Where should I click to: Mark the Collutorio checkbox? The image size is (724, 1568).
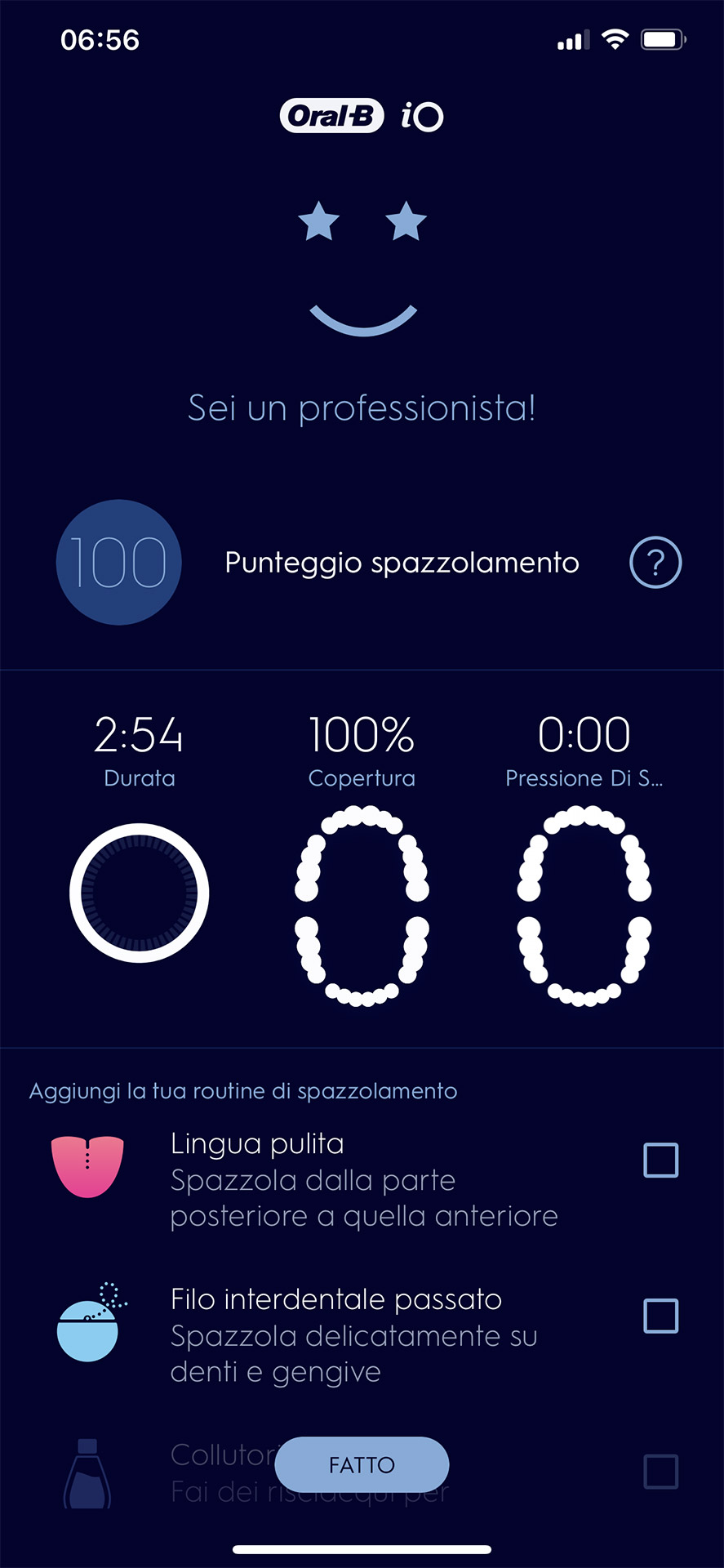coord(661,1472)
